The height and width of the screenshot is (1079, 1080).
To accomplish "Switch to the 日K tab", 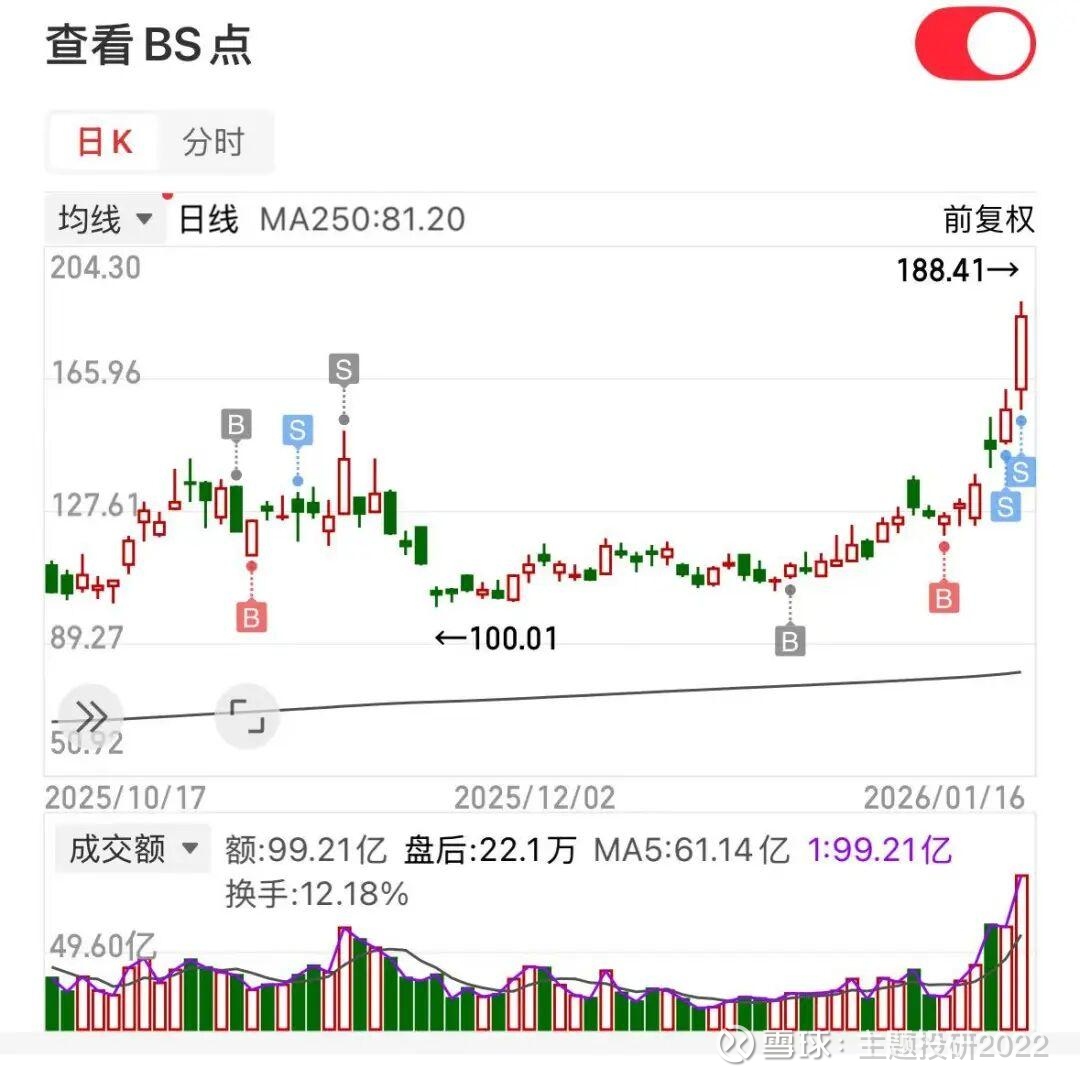I will click(105, 142).
